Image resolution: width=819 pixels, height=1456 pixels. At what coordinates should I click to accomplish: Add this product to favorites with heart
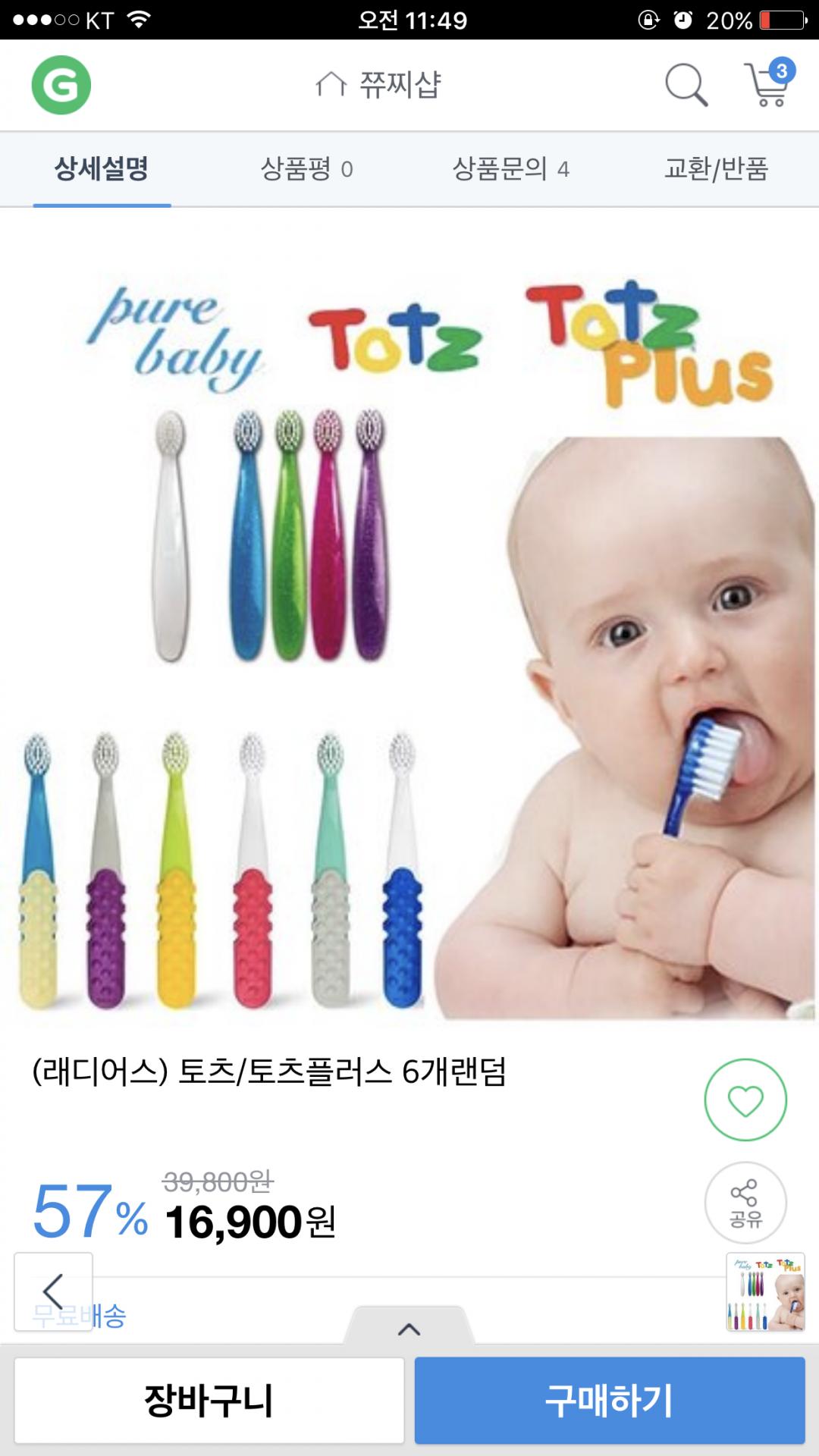(745, 1100)
